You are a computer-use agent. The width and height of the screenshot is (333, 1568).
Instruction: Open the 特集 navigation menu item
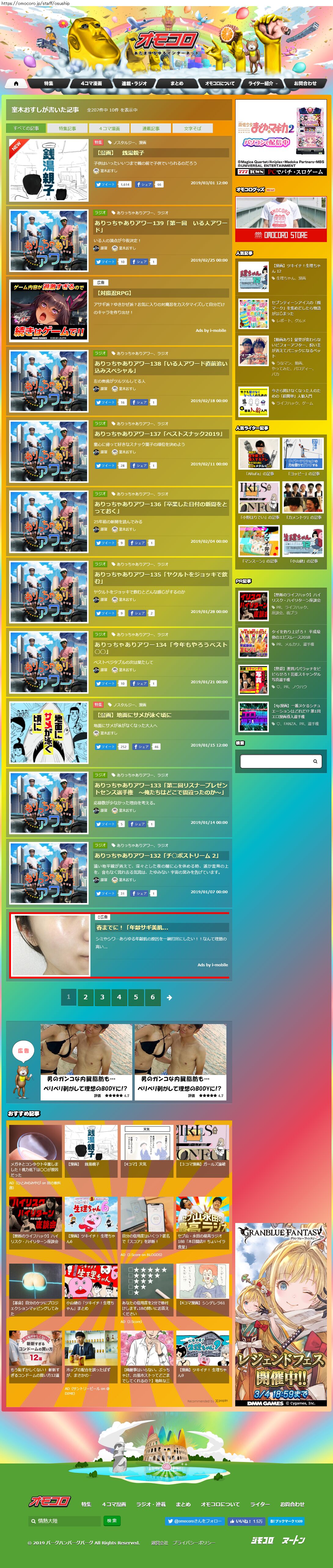tap(49, 83)
